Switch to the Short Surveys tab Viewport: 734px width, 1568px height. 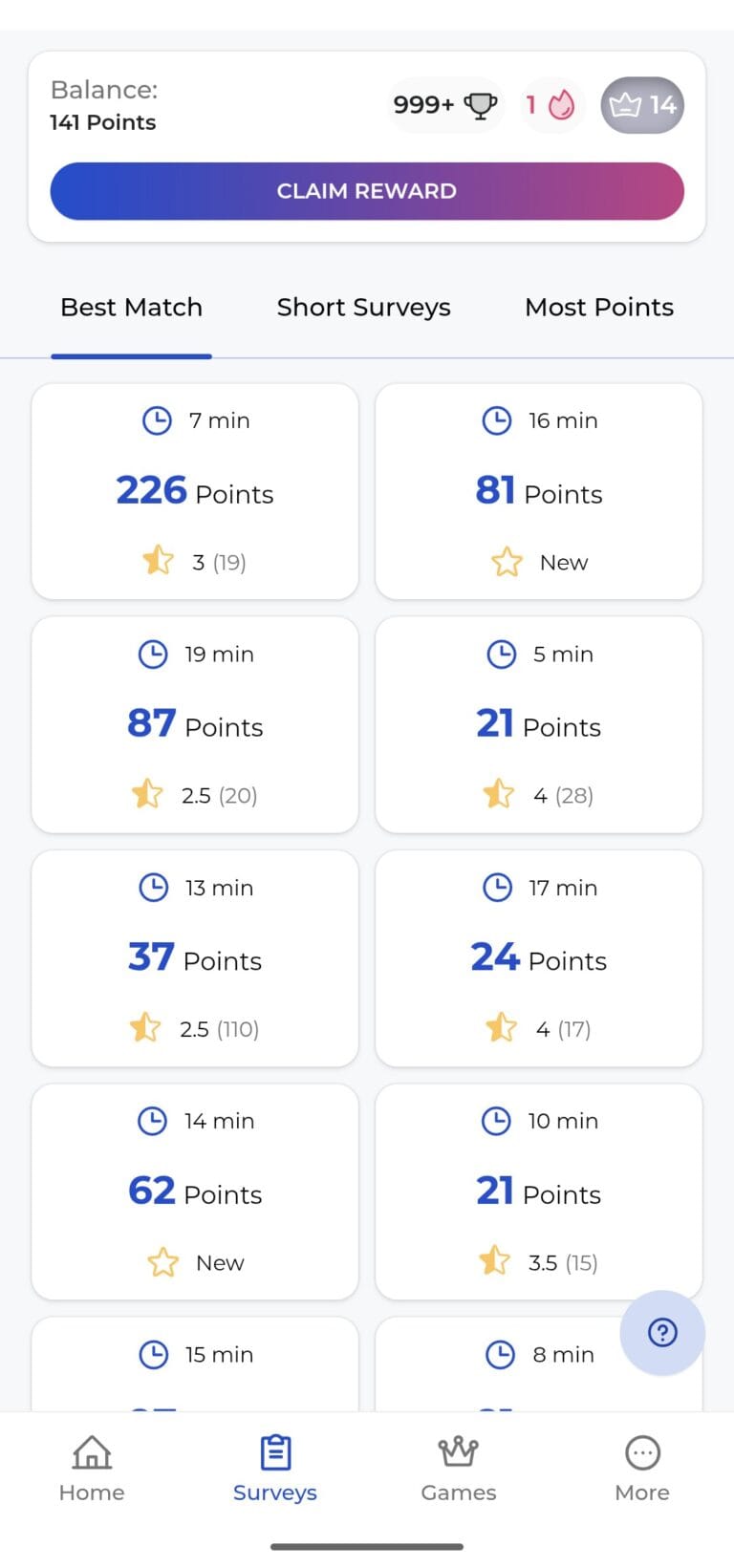coord(363,308)
